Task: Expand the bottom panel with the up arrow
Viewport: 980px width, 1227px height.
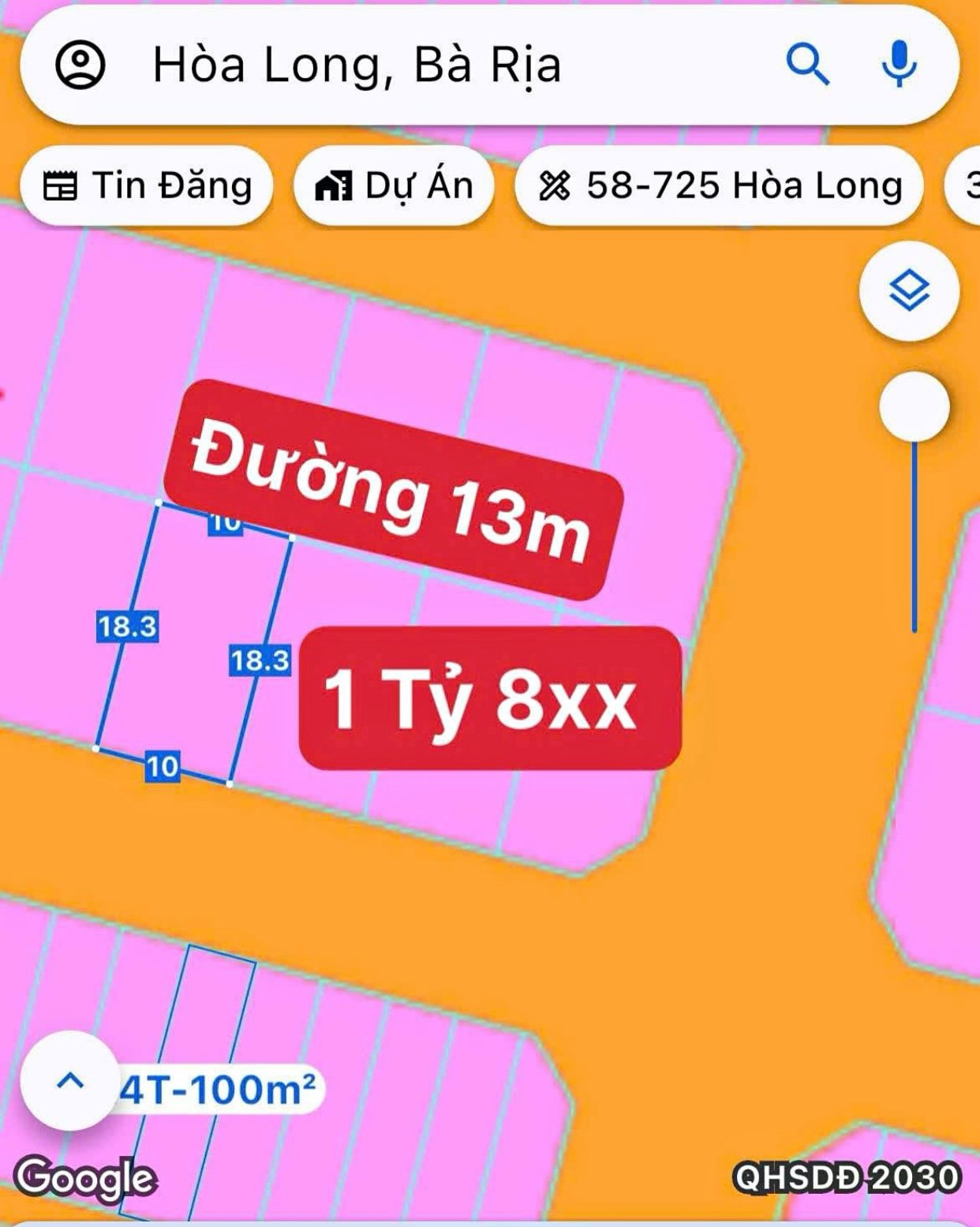Action: pyautogui.click(x=70, y=1080)
